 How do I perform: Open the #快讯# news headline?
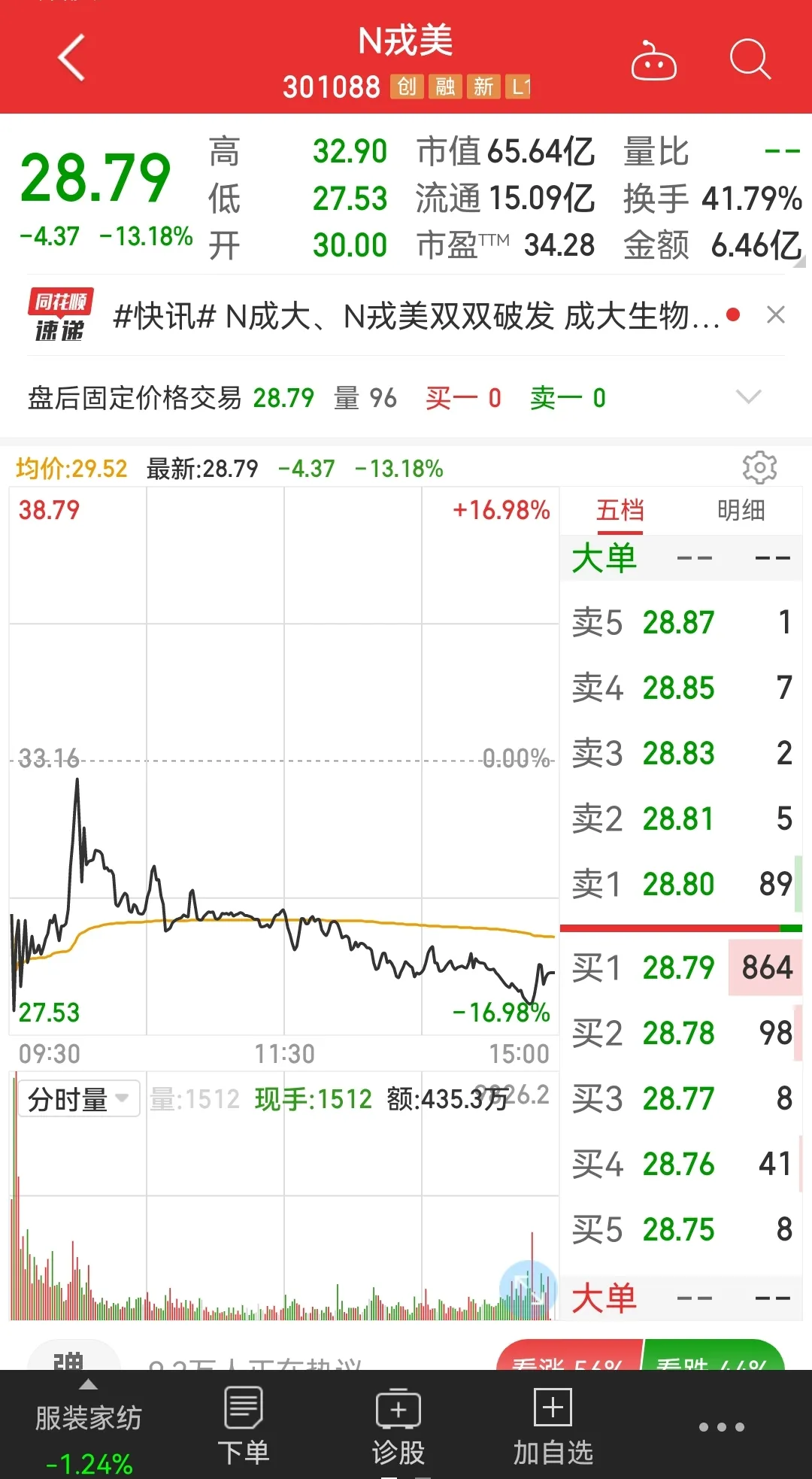416,316
